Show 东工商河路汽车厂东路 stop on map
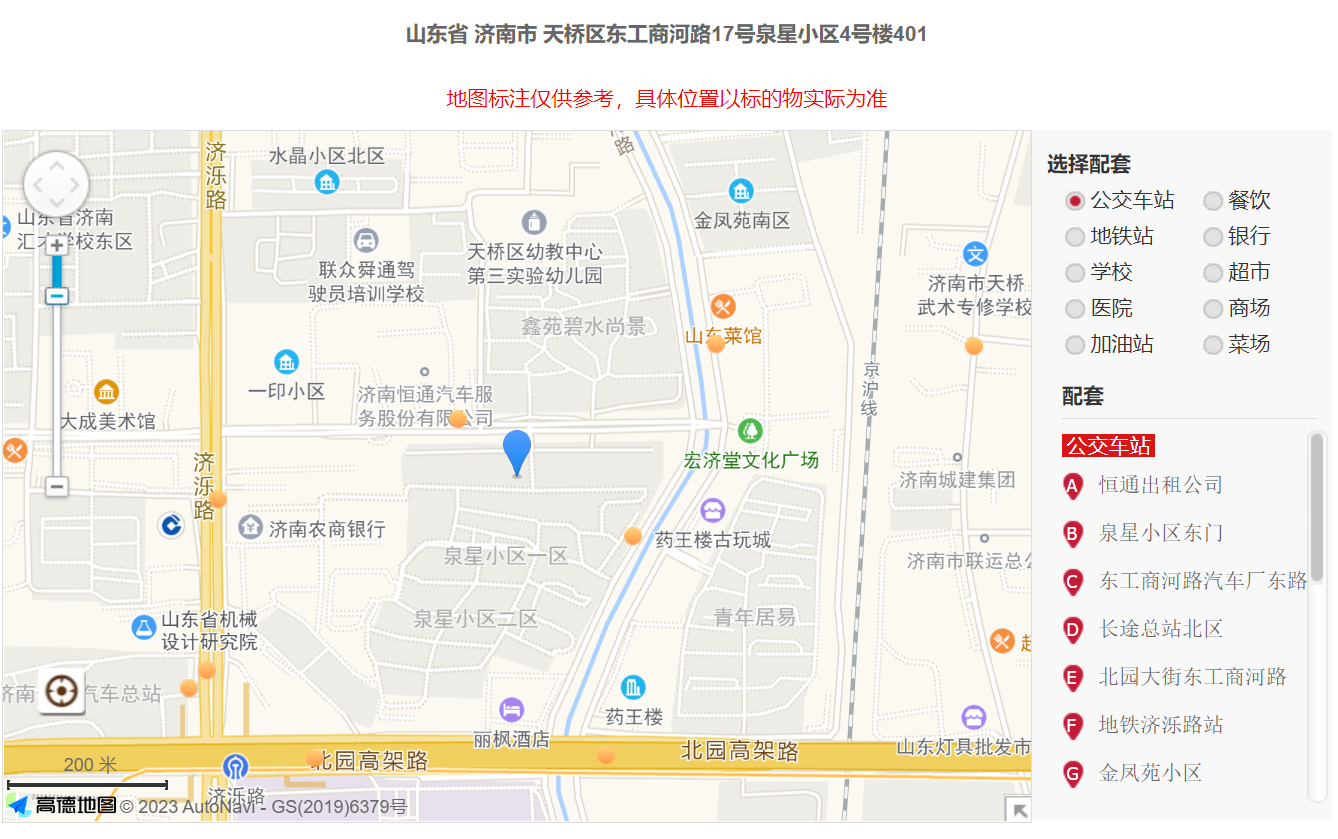Screen dimensions: 1338x839 click(1202, 581)
